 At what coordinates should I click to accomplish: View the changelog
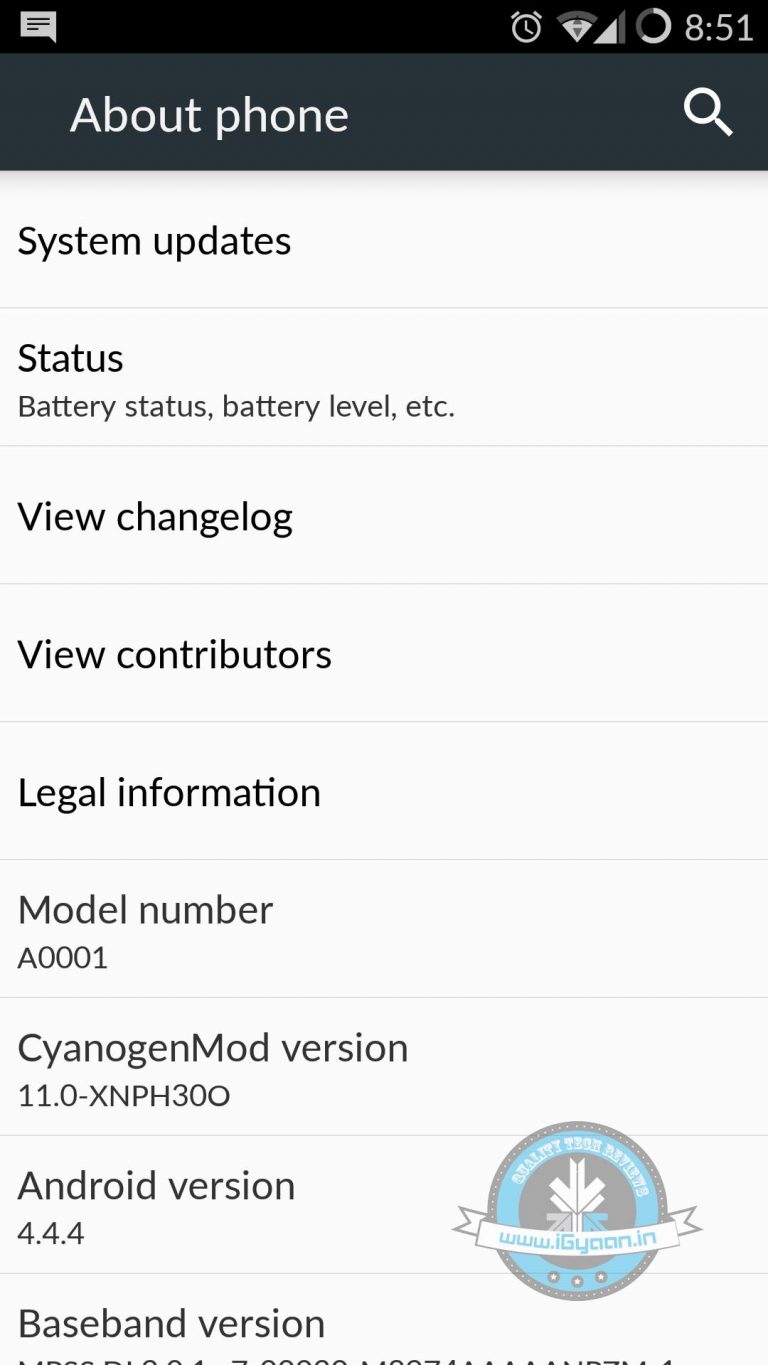click(384, 517)
